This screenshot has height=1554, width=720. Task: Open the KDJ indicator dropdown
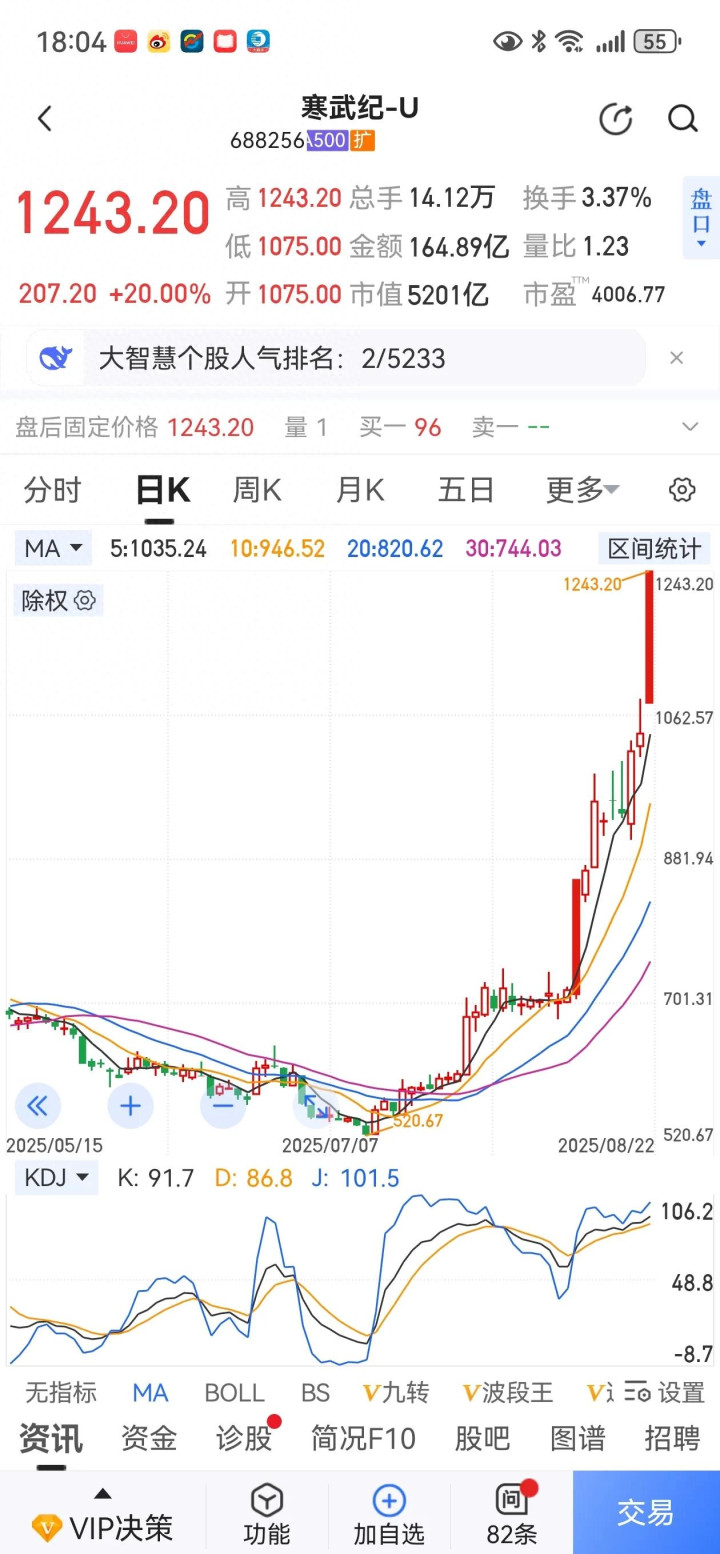[x=57, y=1177]
